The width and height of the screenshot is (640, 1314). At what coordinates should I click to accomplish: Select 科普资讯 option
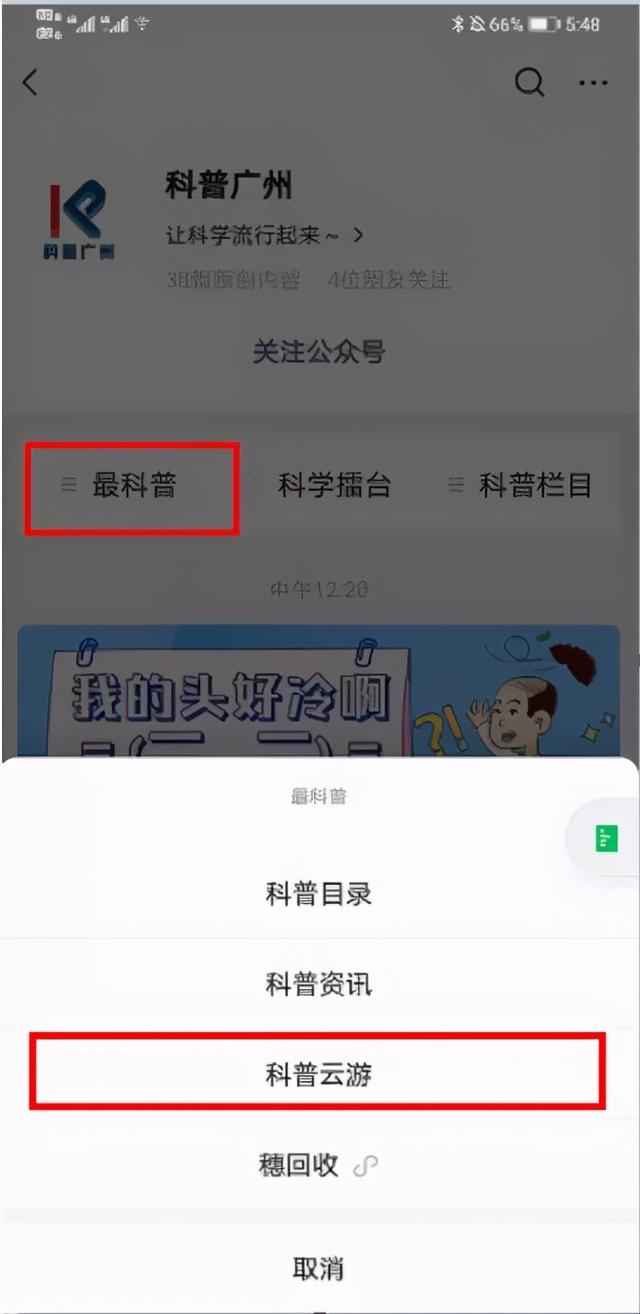click(319, 984)
